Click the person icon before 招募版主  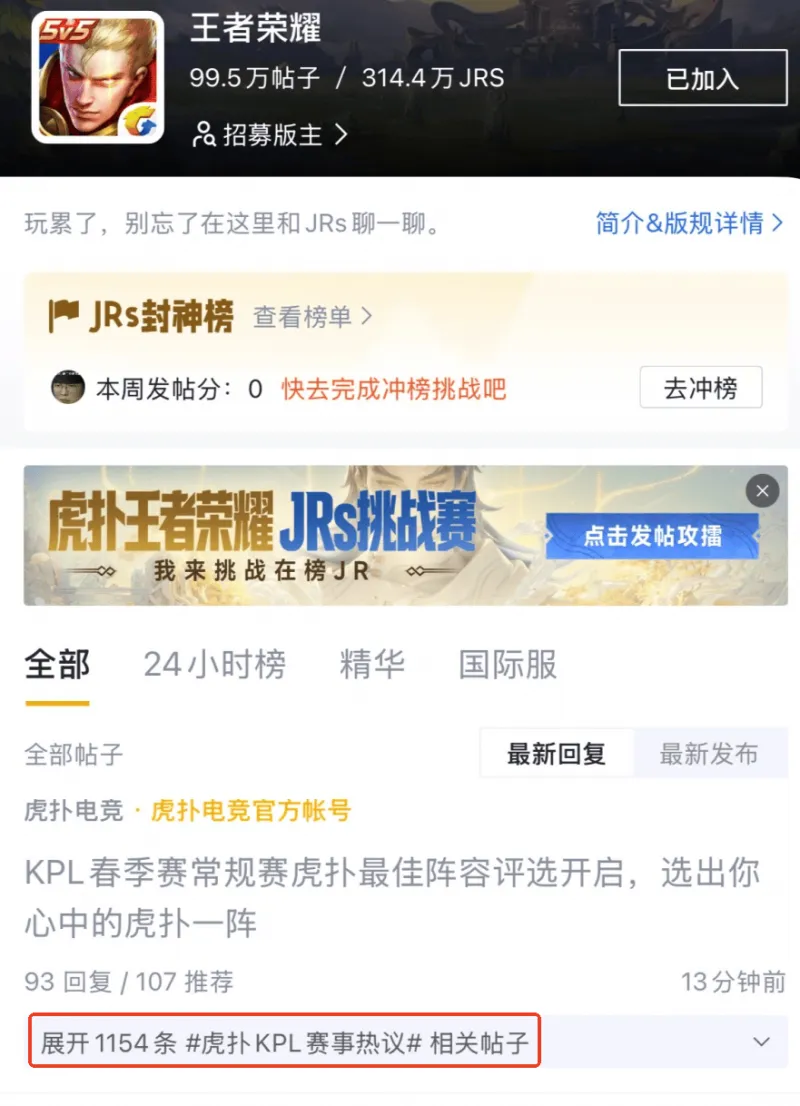tap(204, 134)
